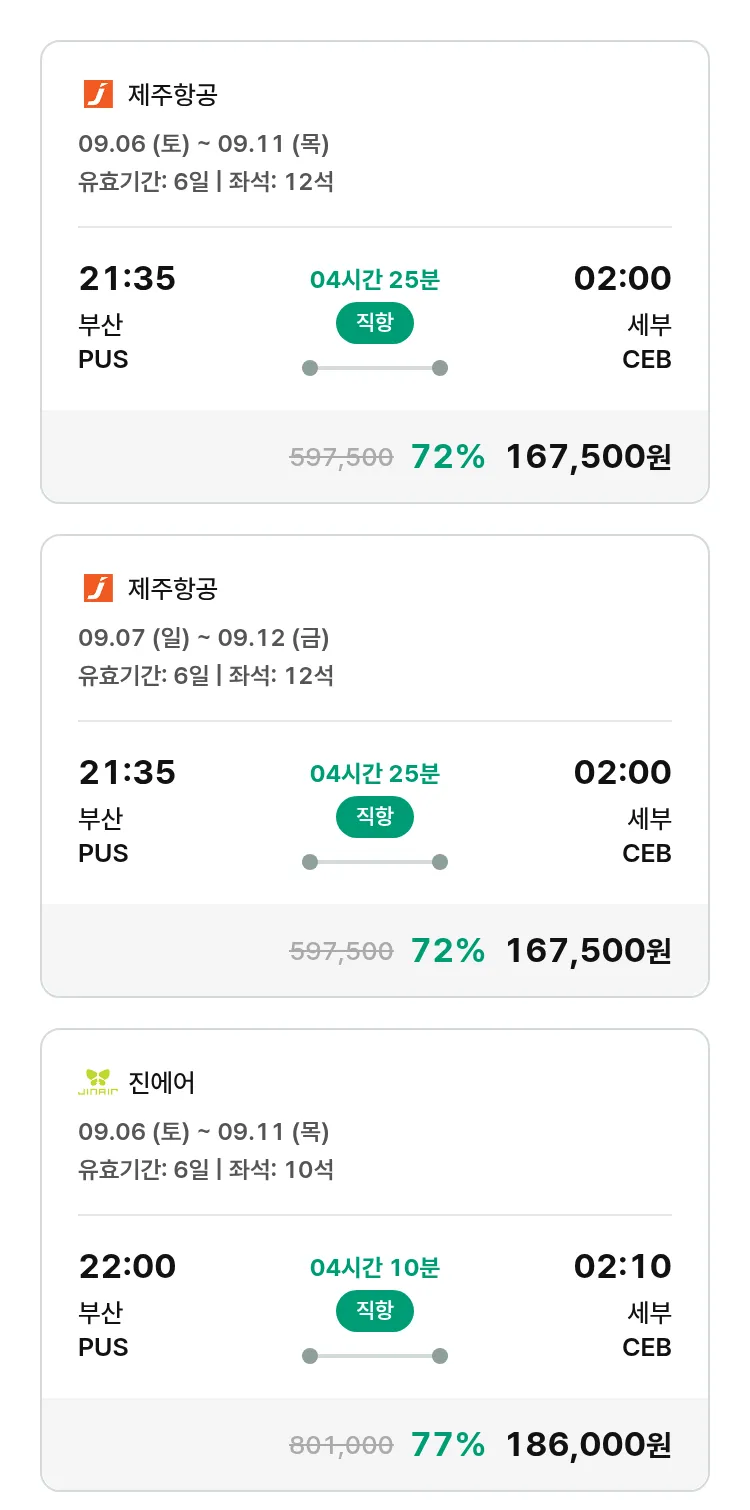Click the departure dot on the first route line
The width and height of the screenshot is (750, 1510).
point(308,368)
